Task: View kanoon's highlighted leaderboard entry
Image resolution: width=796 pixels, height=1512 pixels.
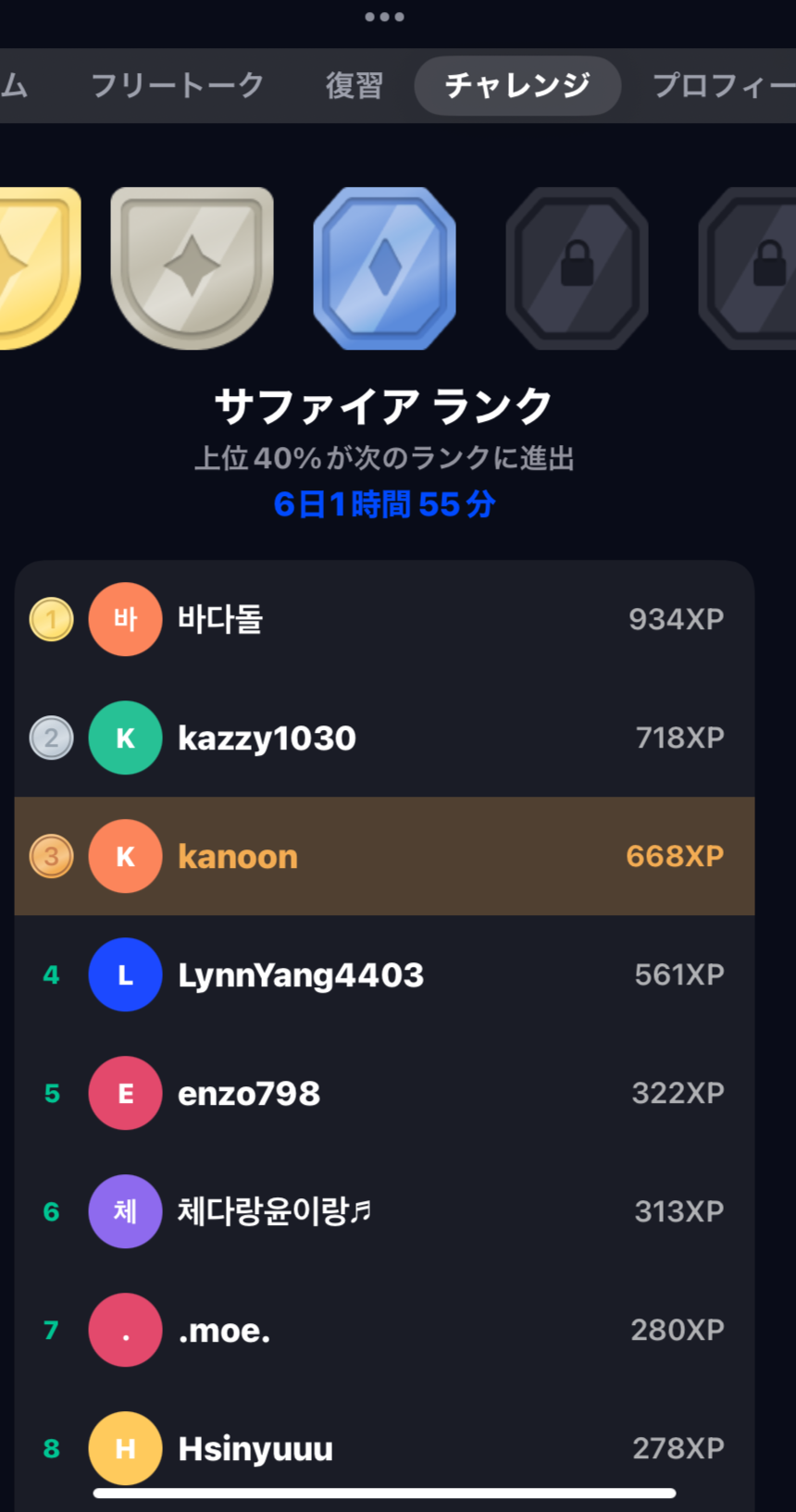Action: pos(384,856)
